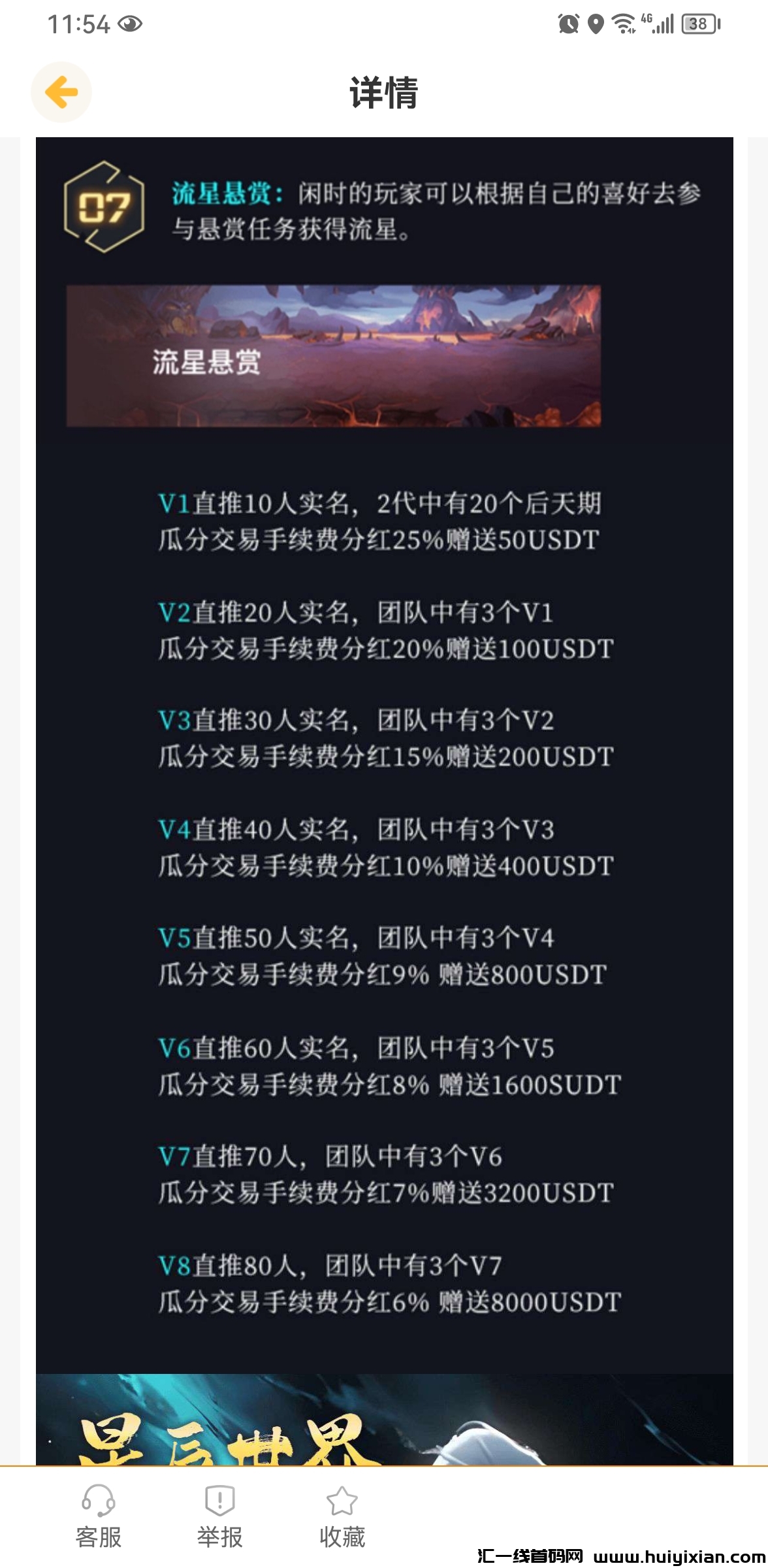Contact 客服 customer service

[99, 1516]
